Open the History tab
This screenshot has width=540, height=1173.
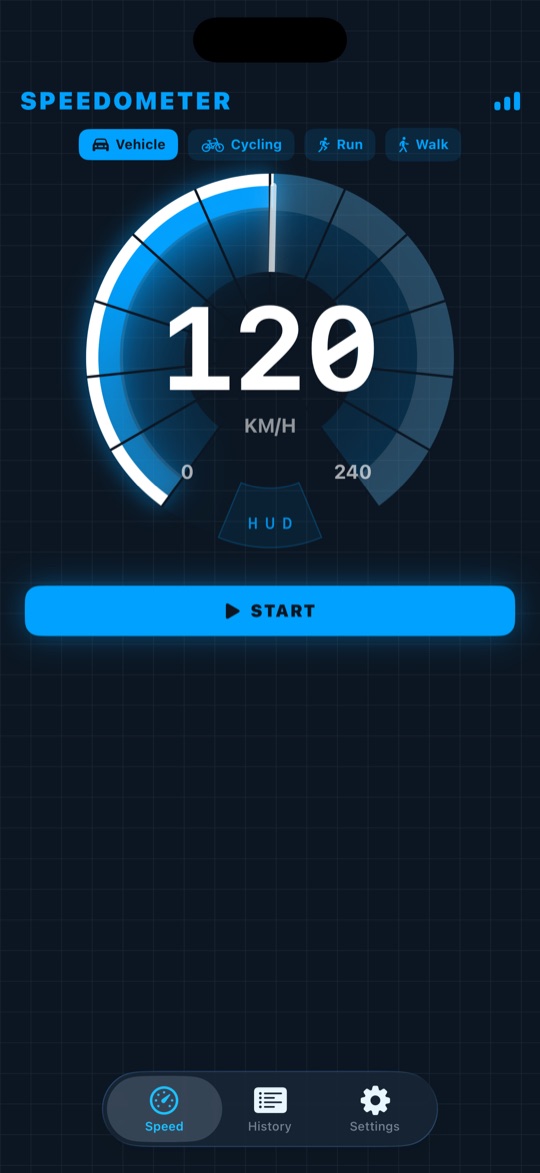pyautogui.click(x=270, y=1109)
